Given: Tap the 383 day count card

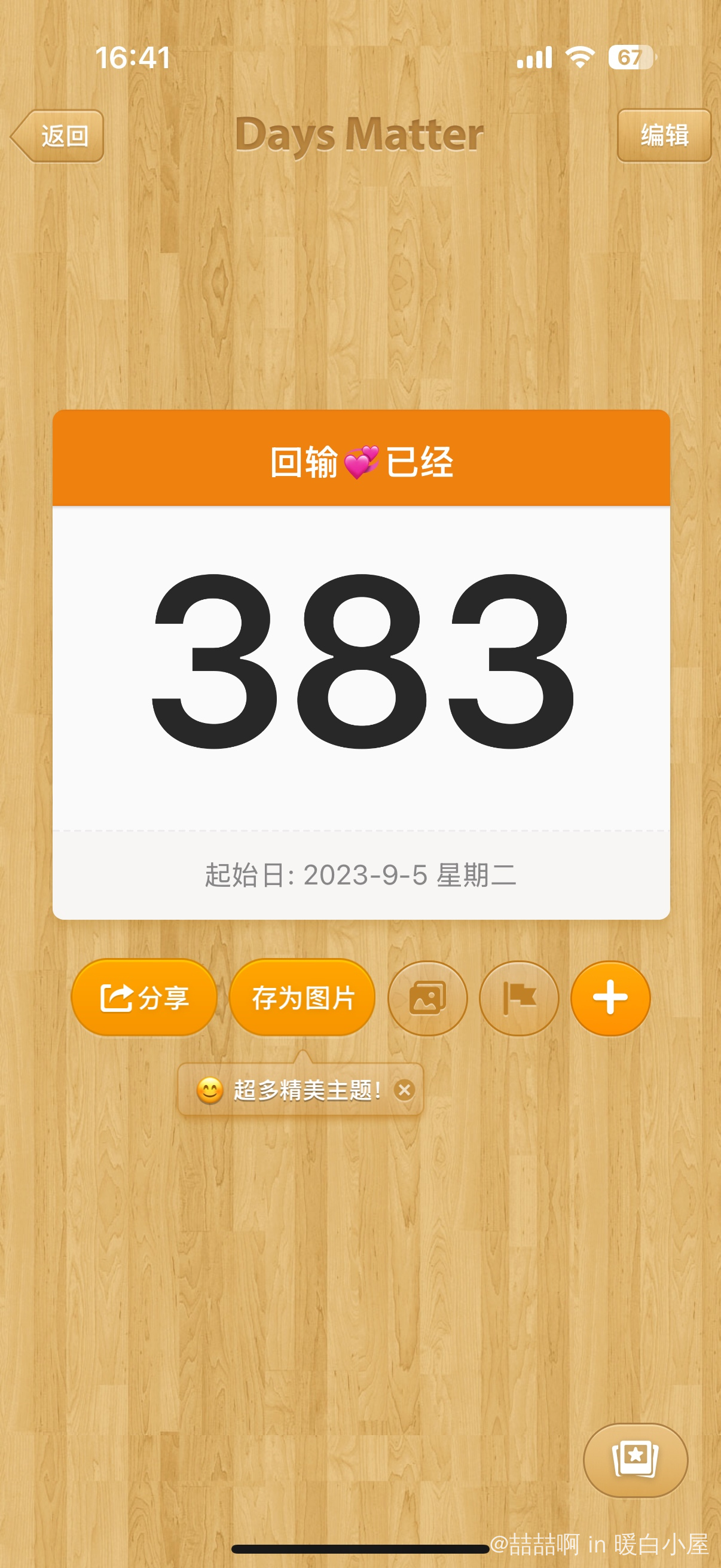Looking at the screenshot, I should pos(361,663).
